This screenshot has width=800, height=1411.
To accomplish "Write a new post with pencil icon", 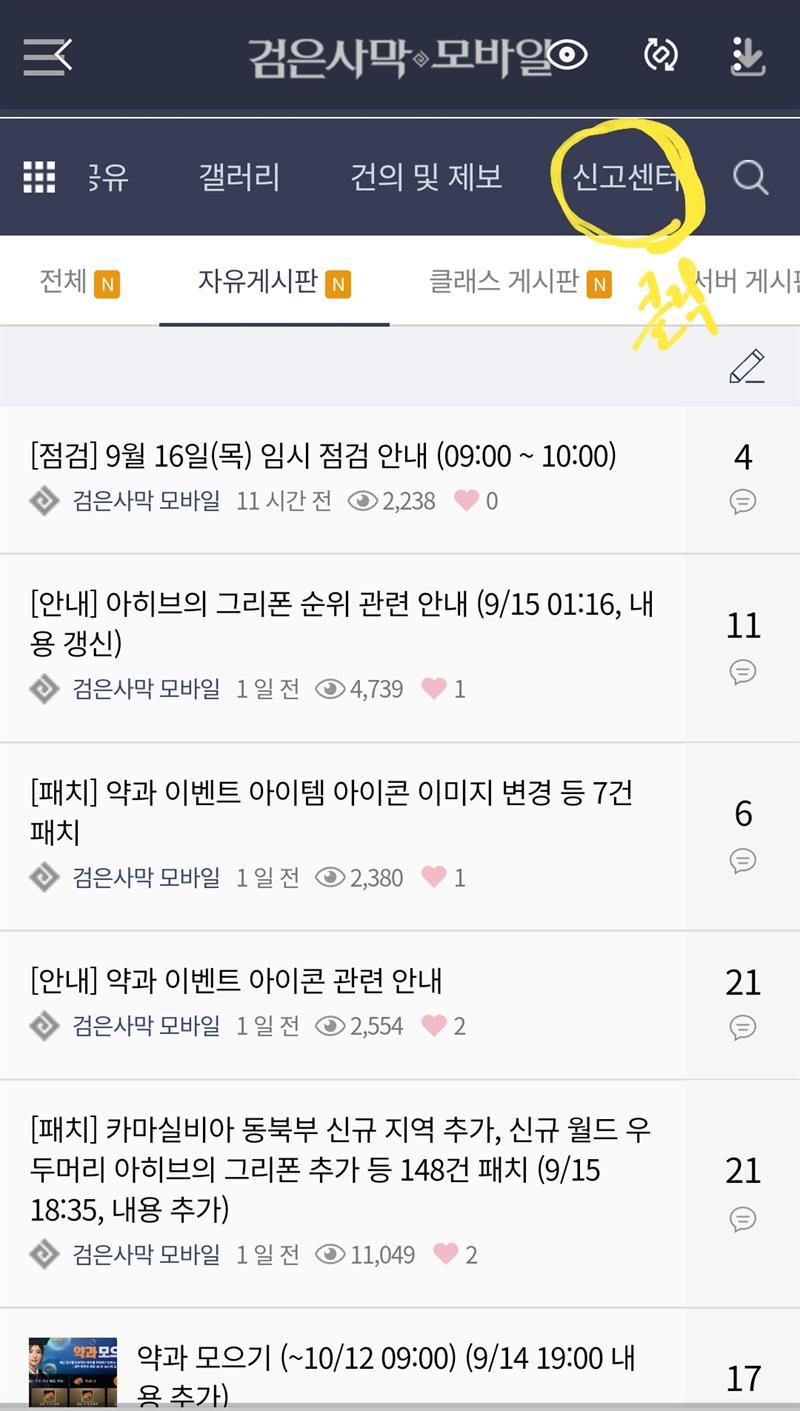I will click(747, 367).
